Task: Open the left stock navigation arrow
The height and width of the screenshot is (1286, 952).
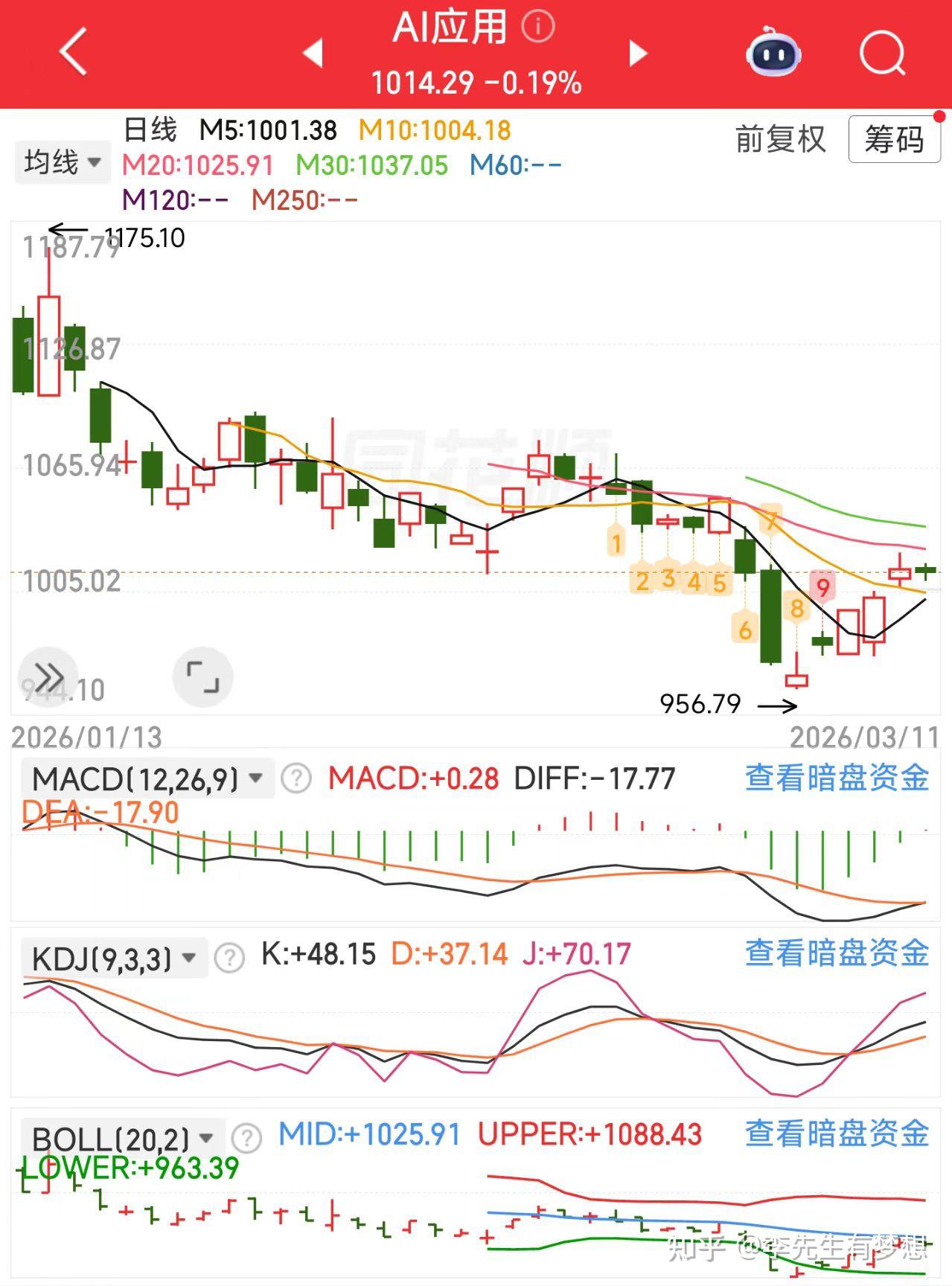Action: [x=313, y=54]
